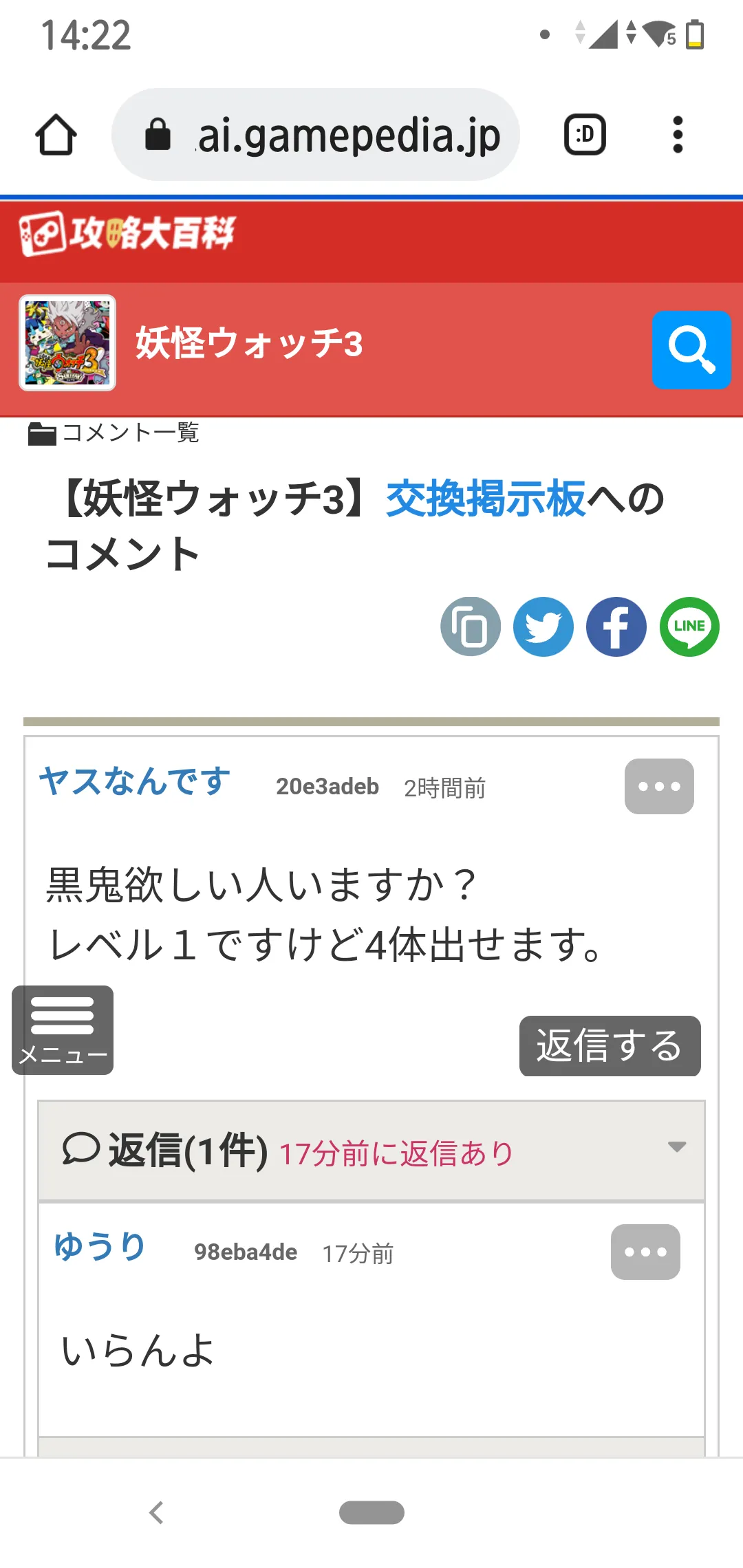Screen dimensions: 743x1568
Task: Copy the page link
Action: tap(471, 627)
